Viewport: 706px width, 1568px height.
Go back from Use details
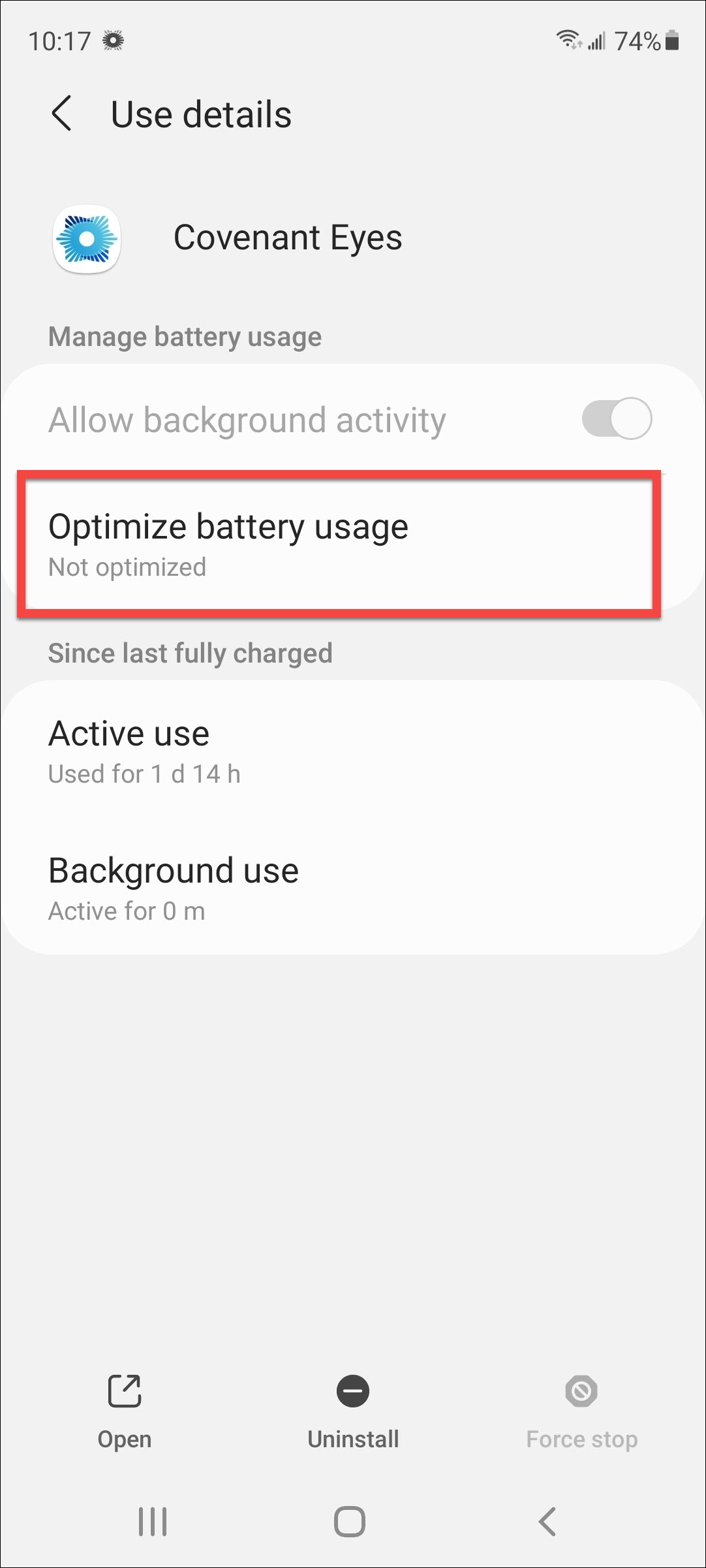tap(62, 114)
